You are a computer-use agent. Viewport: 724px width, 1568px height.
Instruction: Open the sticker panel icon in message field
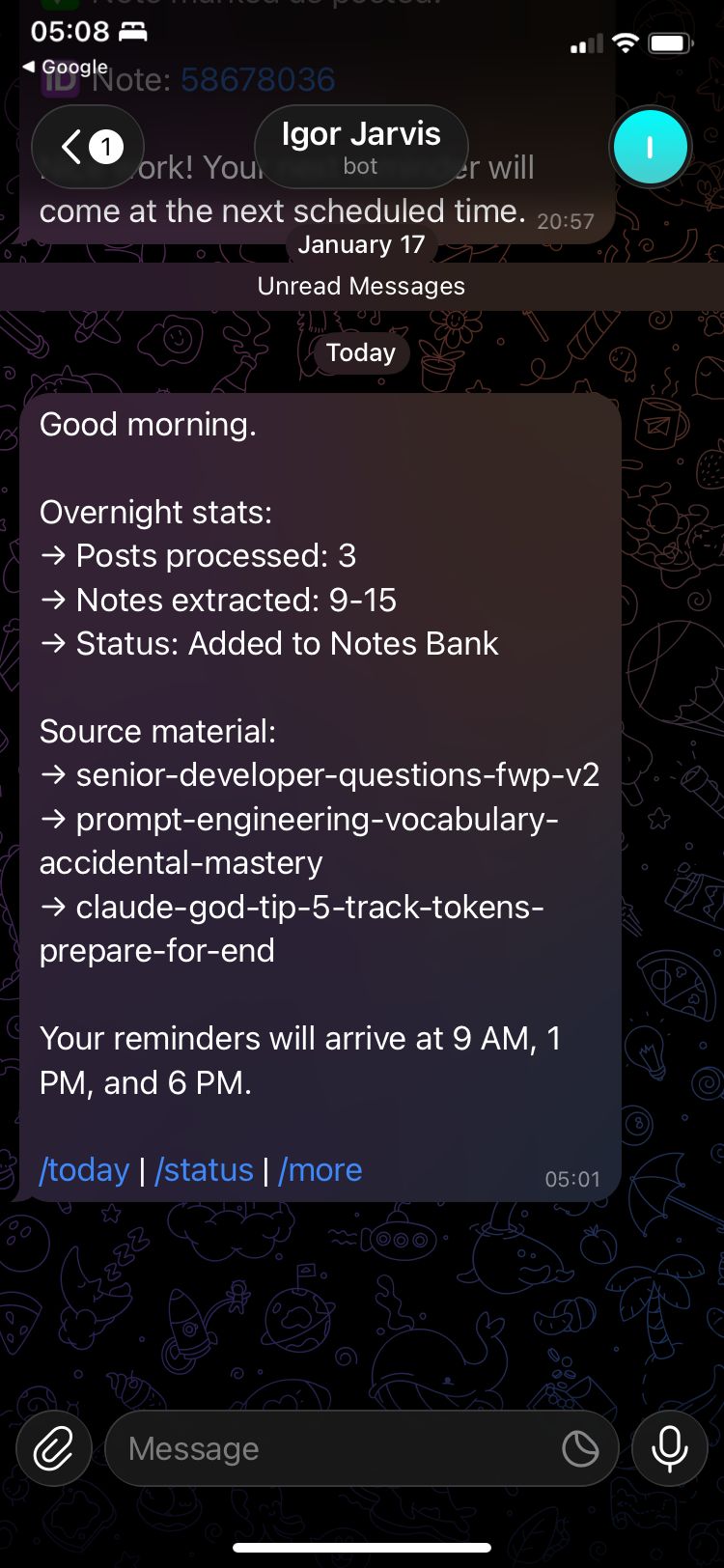pos(580,1448)
